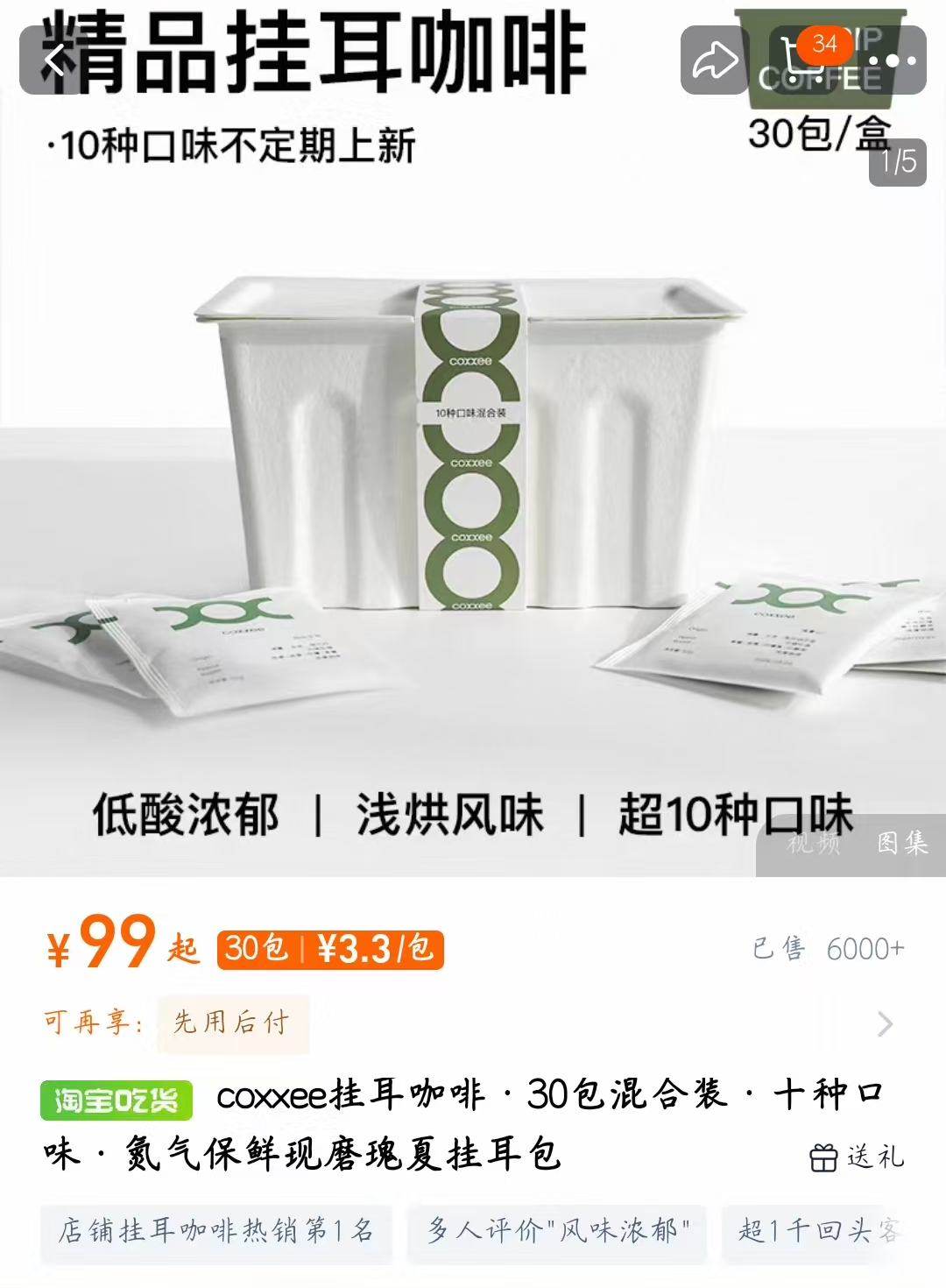Screen dimensions: 946x1288
Task: Switch to the 视频 media tab
Action: pos(814,843)
